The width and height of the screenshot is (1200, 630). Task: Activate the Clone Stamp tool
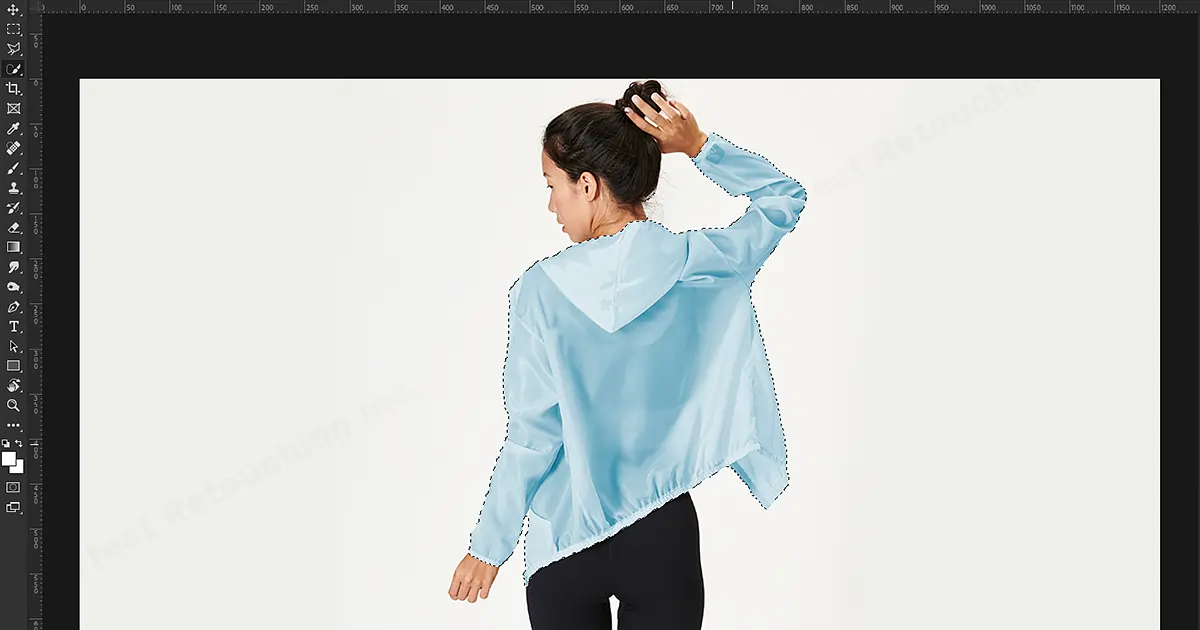click(x=14, y=188)
